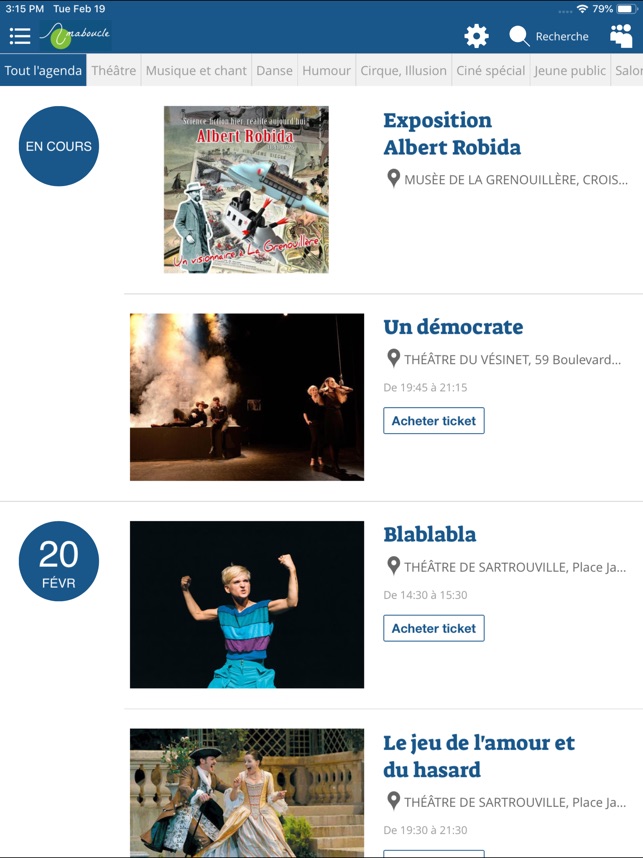Open the Blablabla event details

429,534
